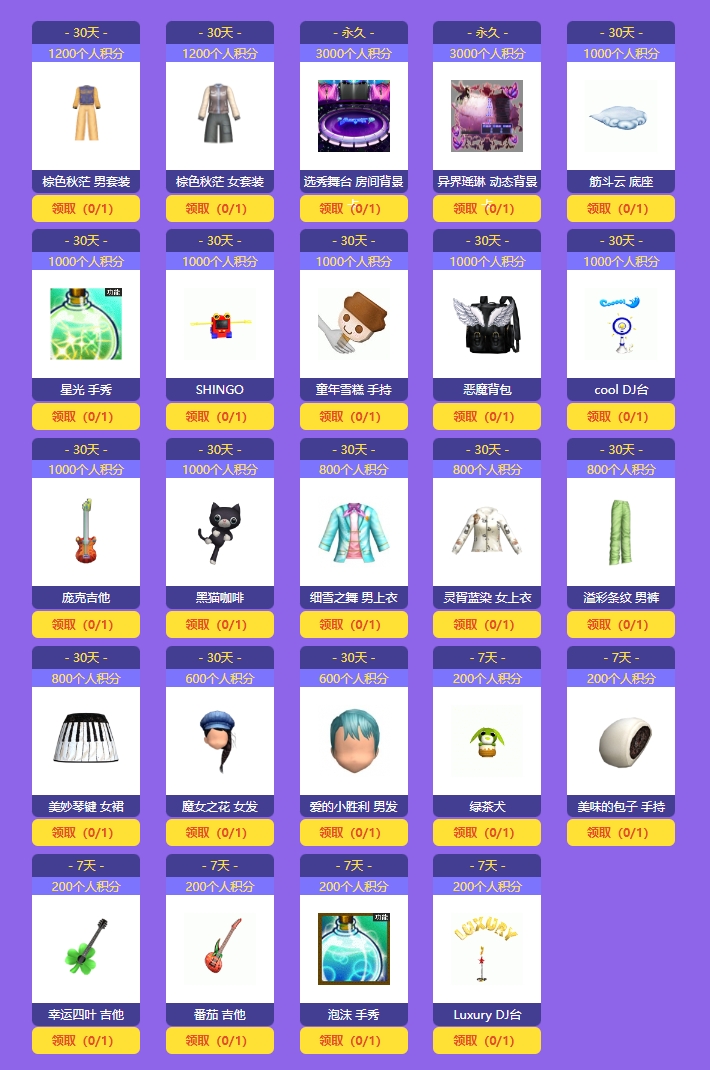
Task: Claim the 灵霄蓝染 女上衣 reward
Action: click(x=487, y=625)
